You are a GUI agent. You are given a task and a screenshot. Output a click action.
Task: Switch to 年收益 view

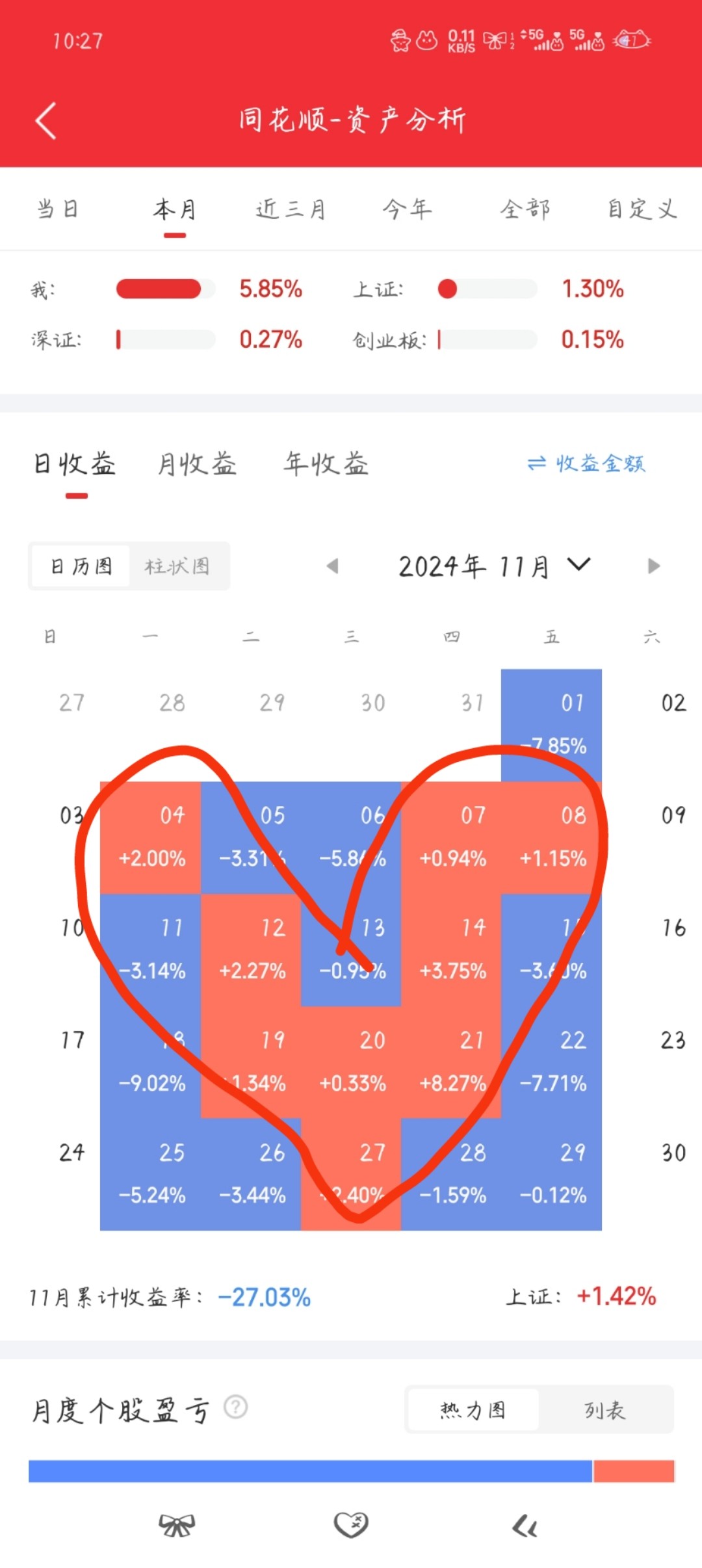click(326, 464)
